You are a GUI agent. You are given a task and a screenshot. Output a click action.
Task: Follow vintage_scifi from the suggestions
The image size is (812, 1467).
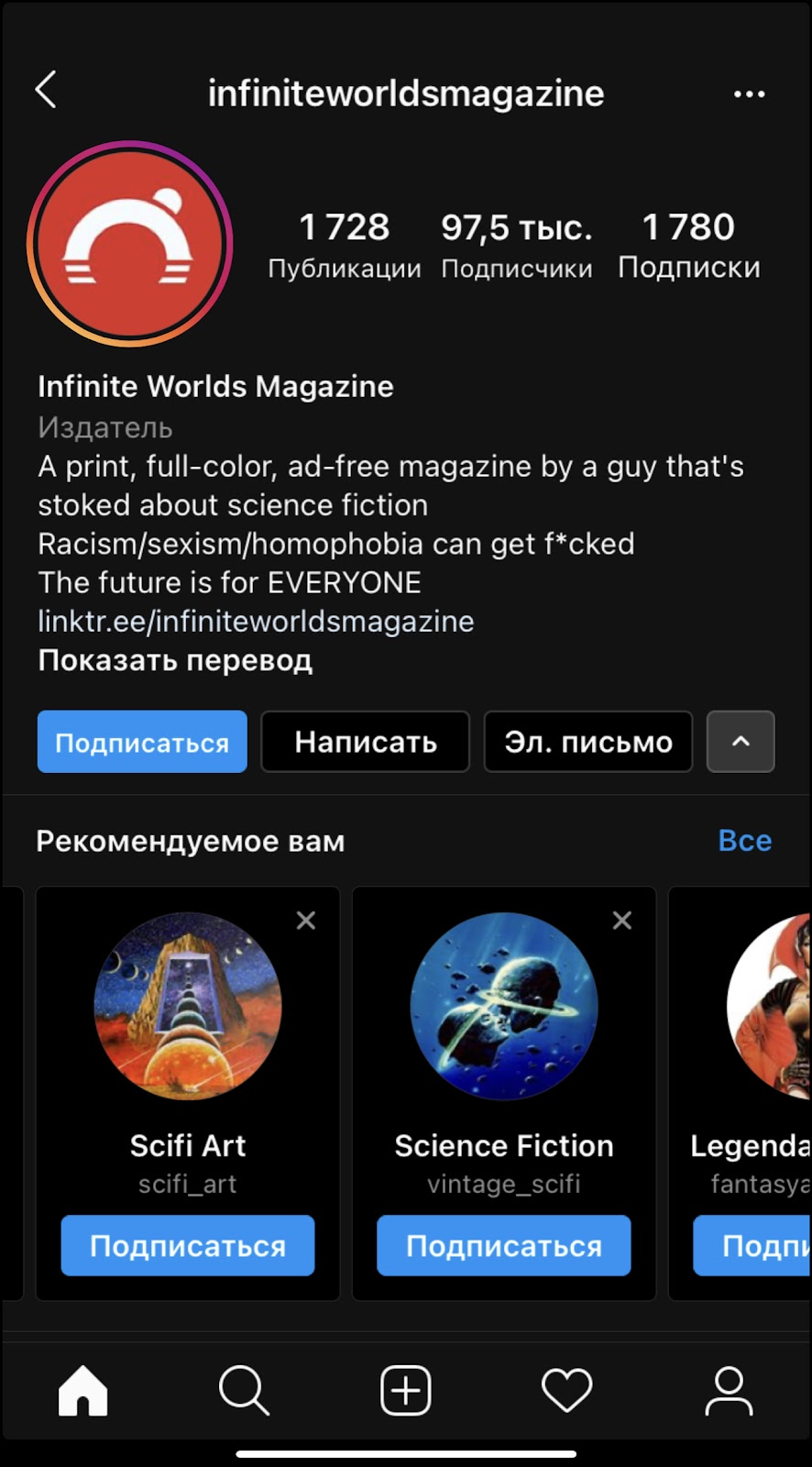pos(503,1245)
